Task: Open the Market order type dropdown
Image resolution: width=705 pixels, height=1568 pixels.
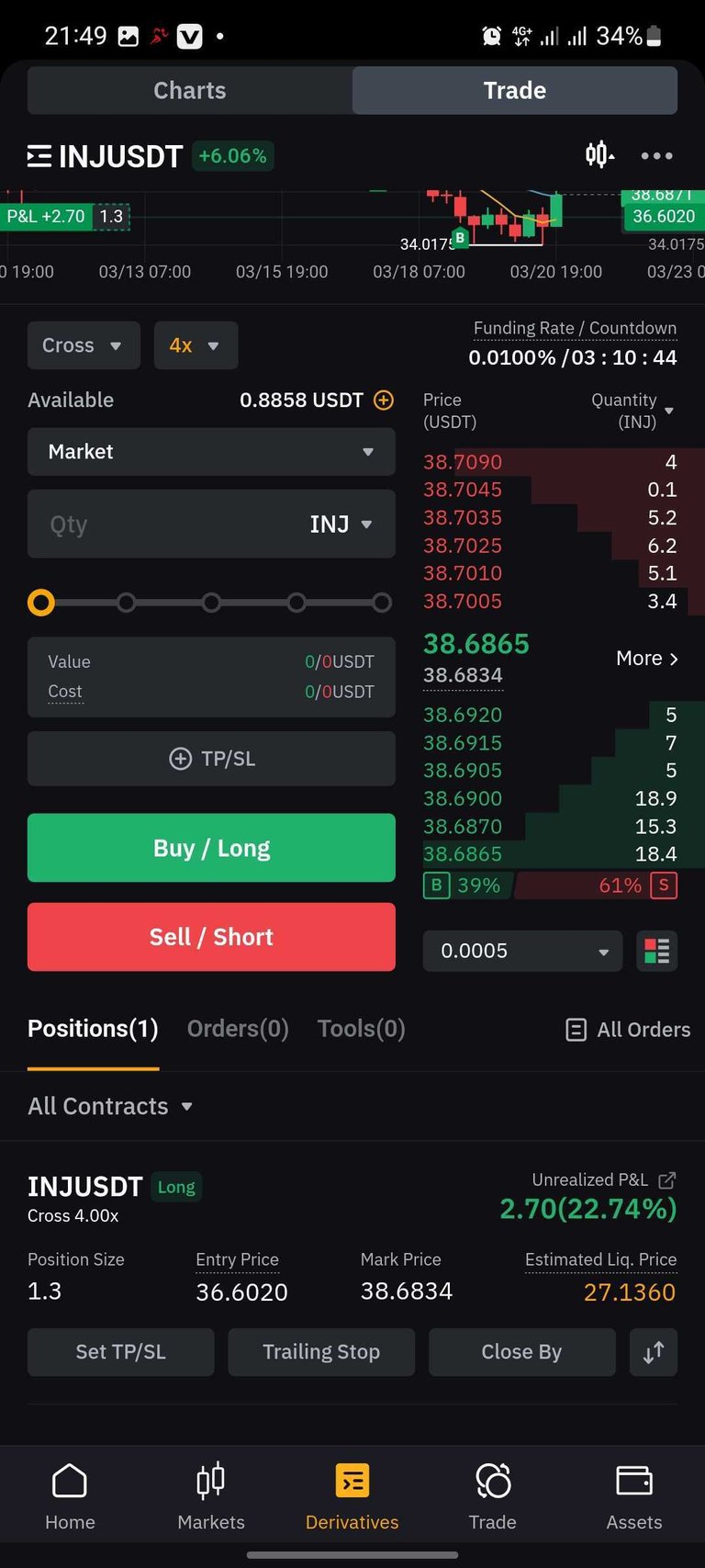Action: click(211, 451)
